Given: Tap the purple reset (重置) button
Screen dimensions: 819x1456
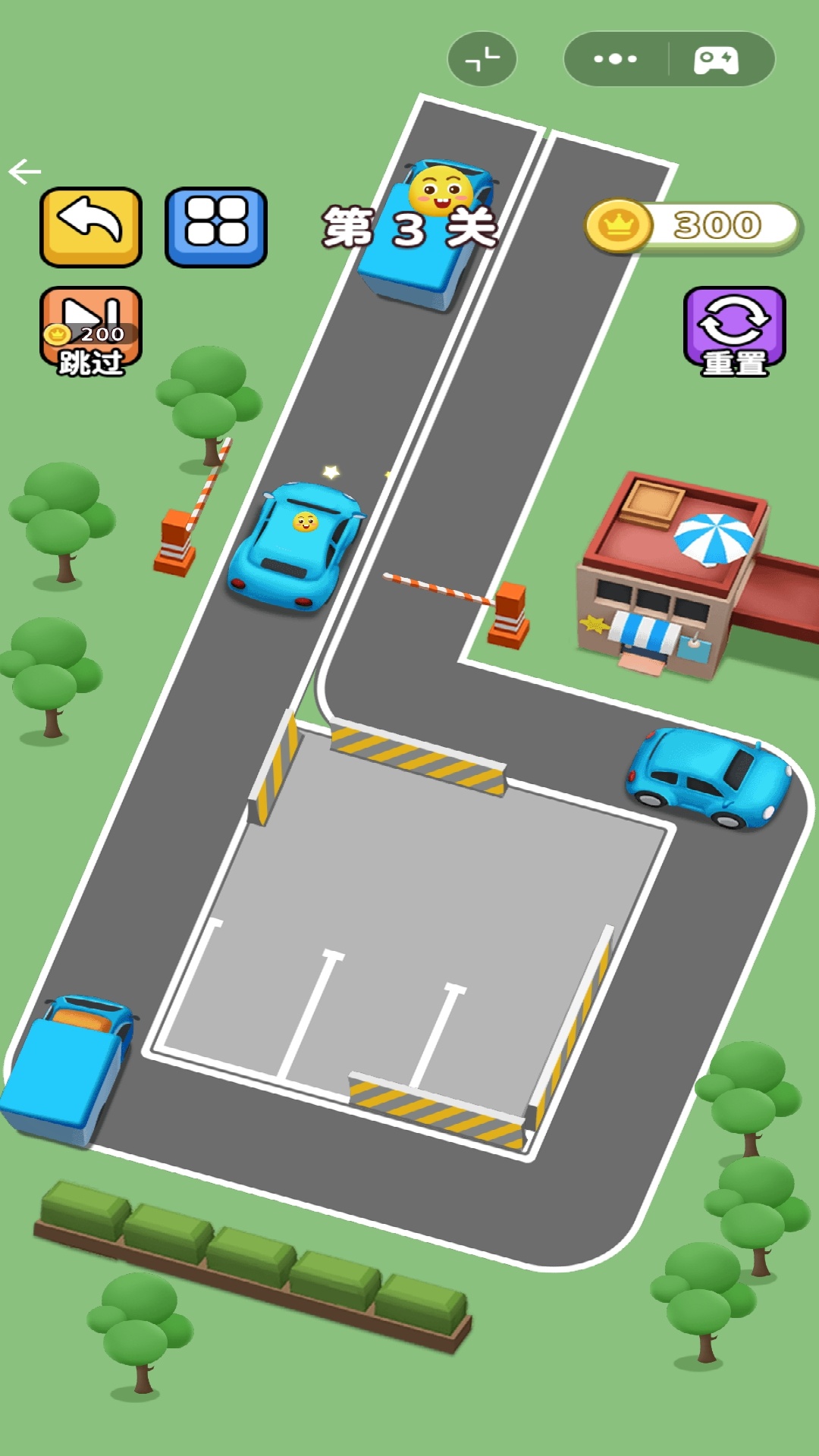Looking at the screenshot, I should [x=734, y=331].
